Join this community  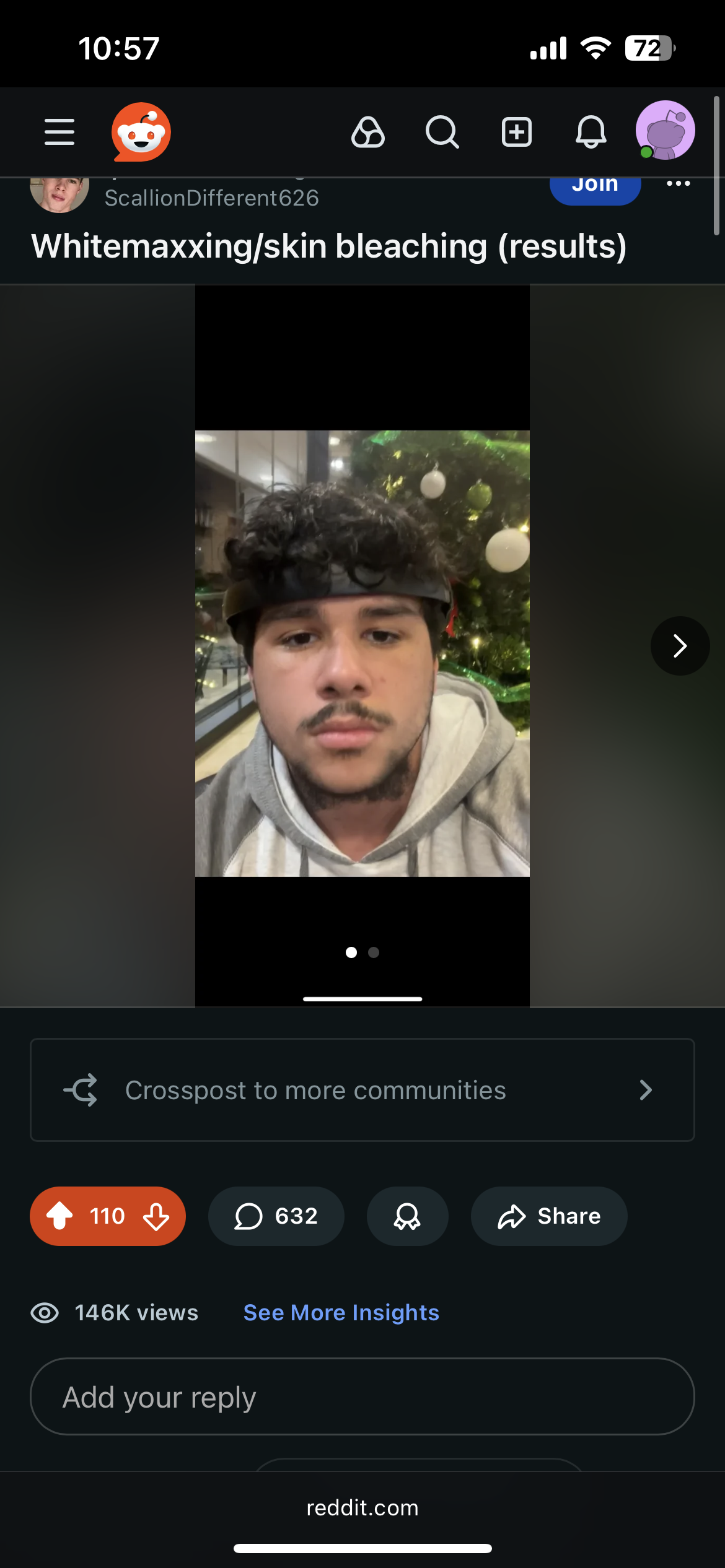[595, 186]
